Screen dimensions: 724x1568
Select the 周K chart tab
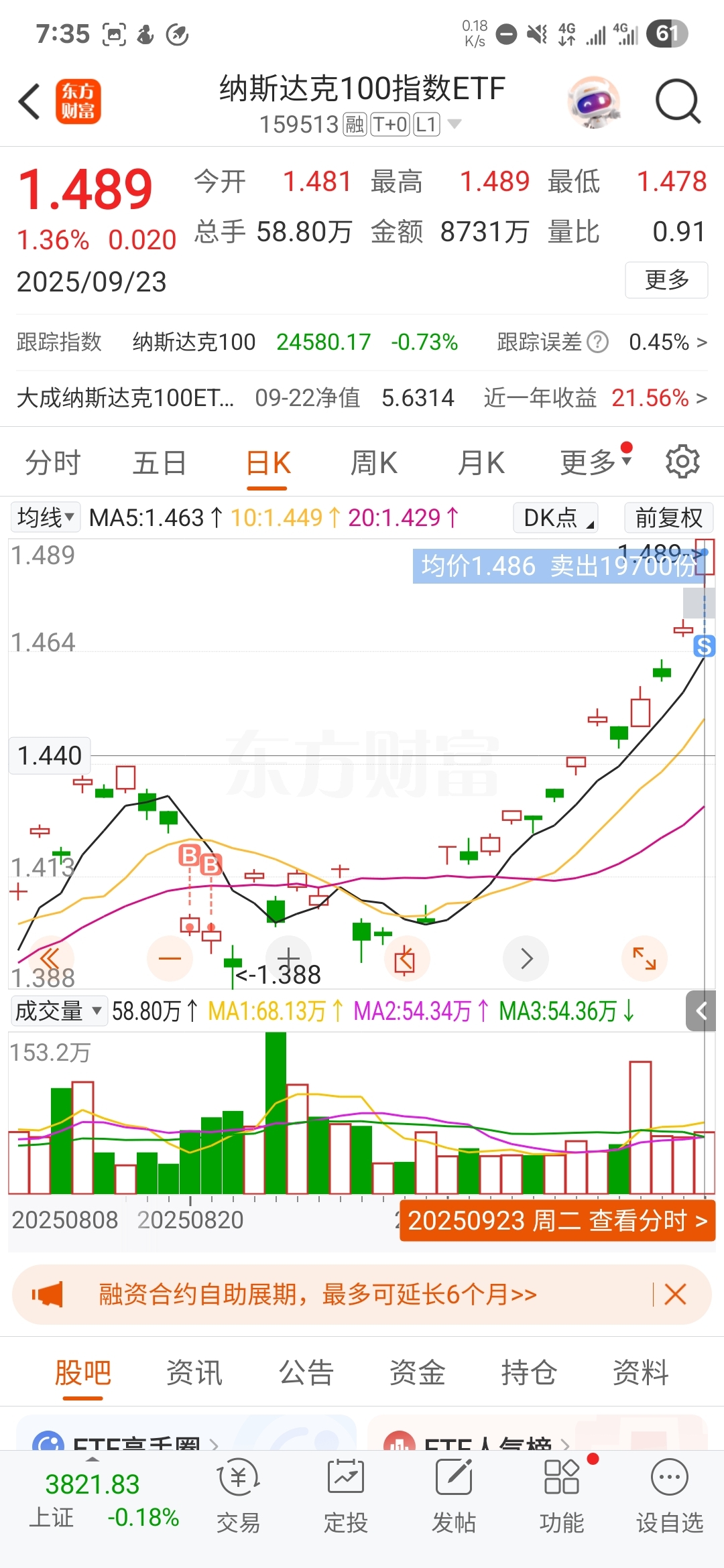click(373, 462)
